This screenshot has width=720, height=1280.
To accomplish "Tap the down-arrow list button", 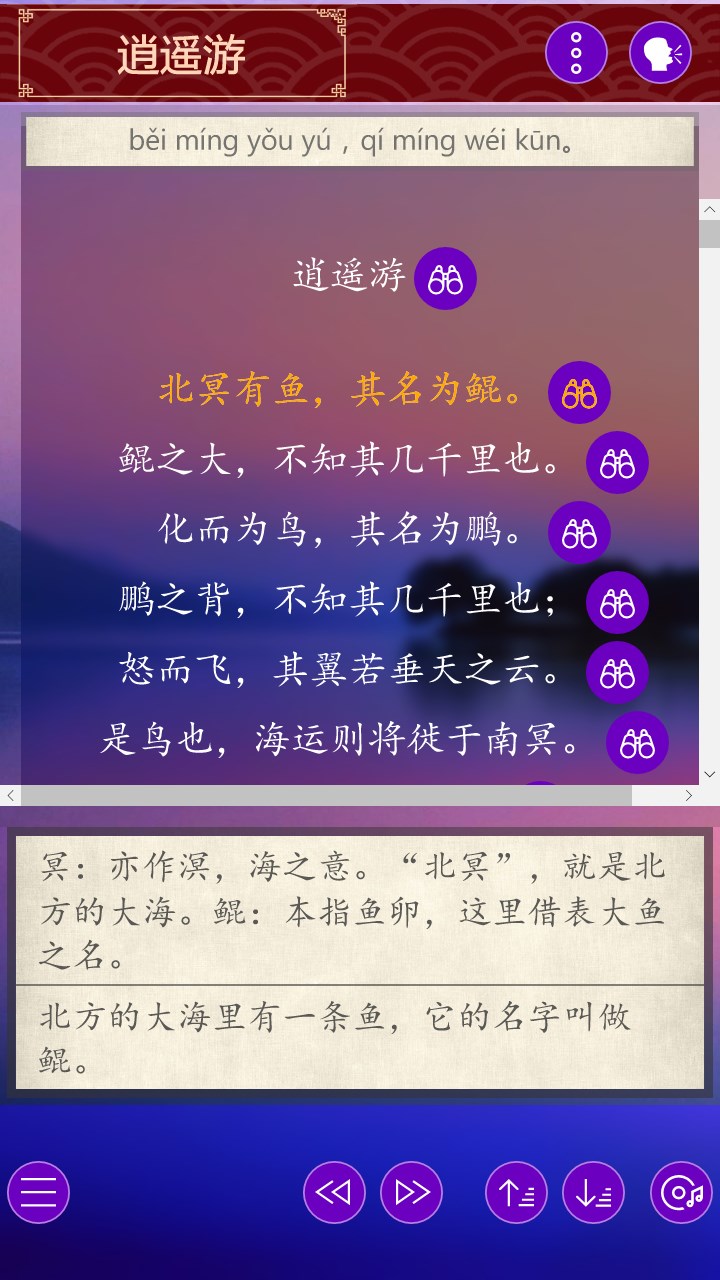I will point(593,1192).
